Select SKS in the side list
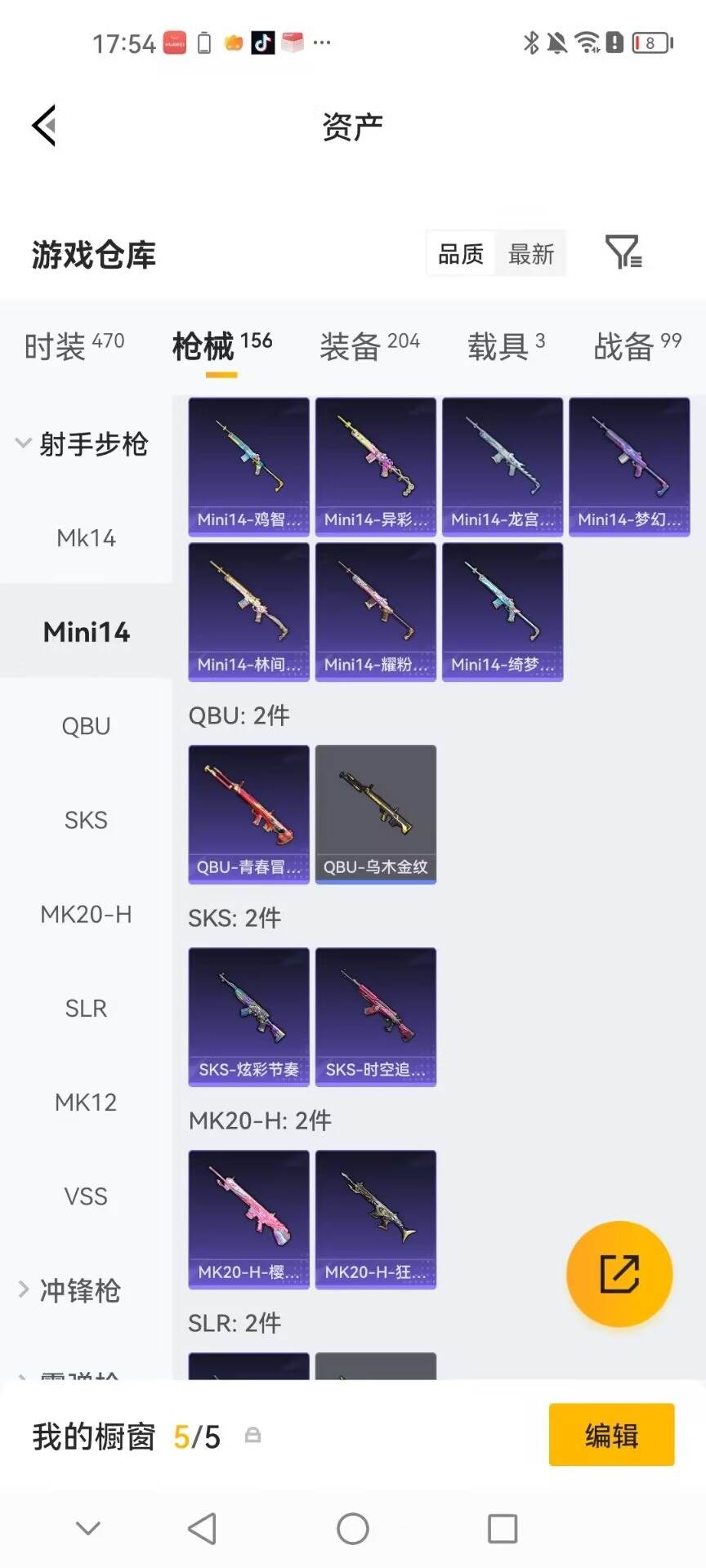Screen dimensions: 706x1568 point(86,820)
